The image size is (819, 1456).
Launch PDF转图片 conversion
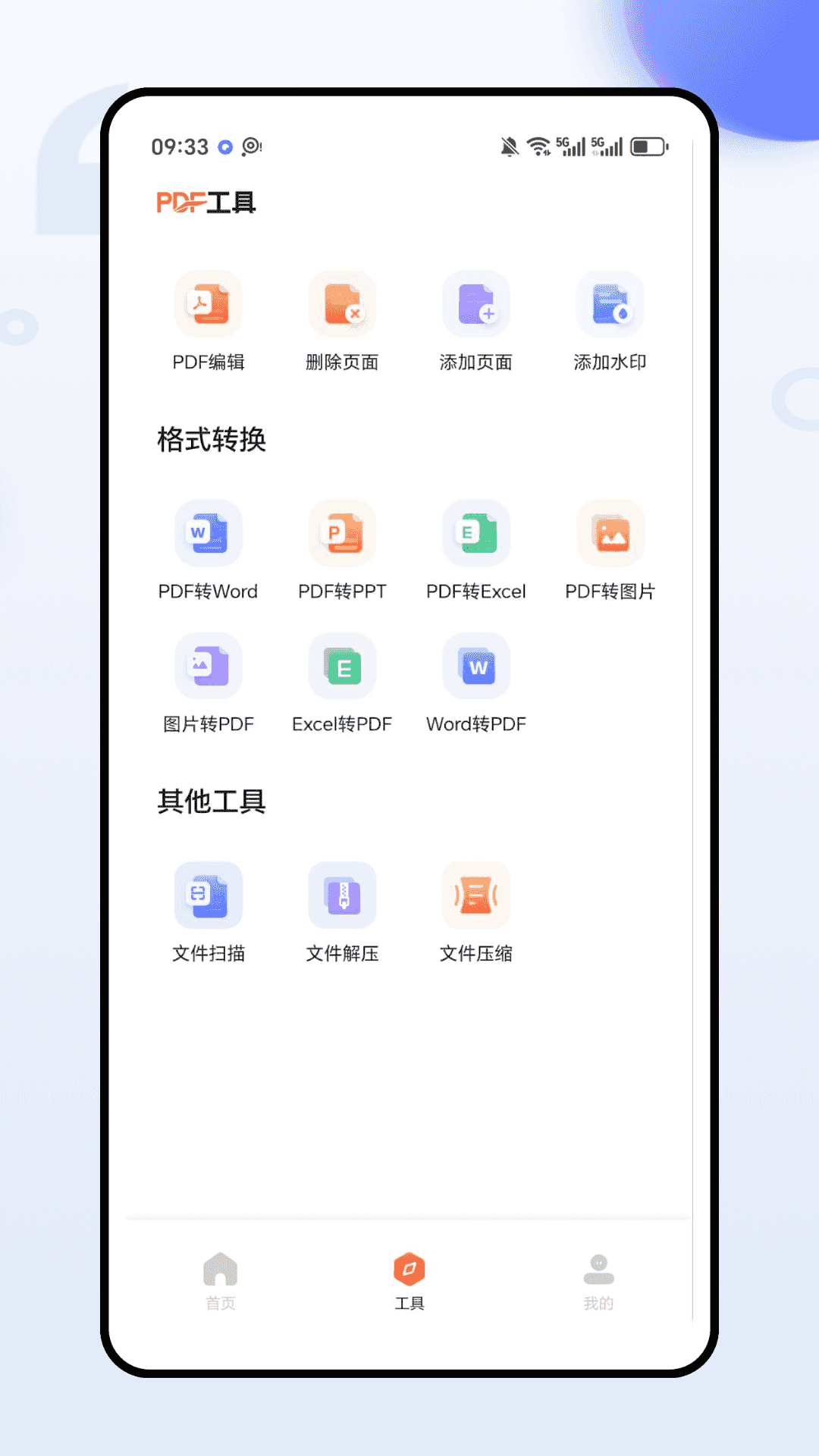[x=610, y=551]
